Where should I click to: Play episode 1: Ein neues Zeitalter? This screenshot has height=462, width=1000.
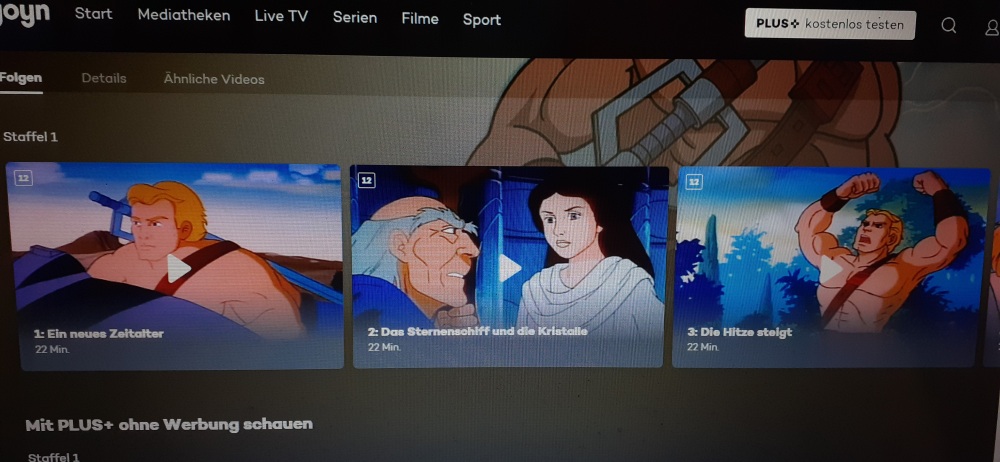pos(178,267)
